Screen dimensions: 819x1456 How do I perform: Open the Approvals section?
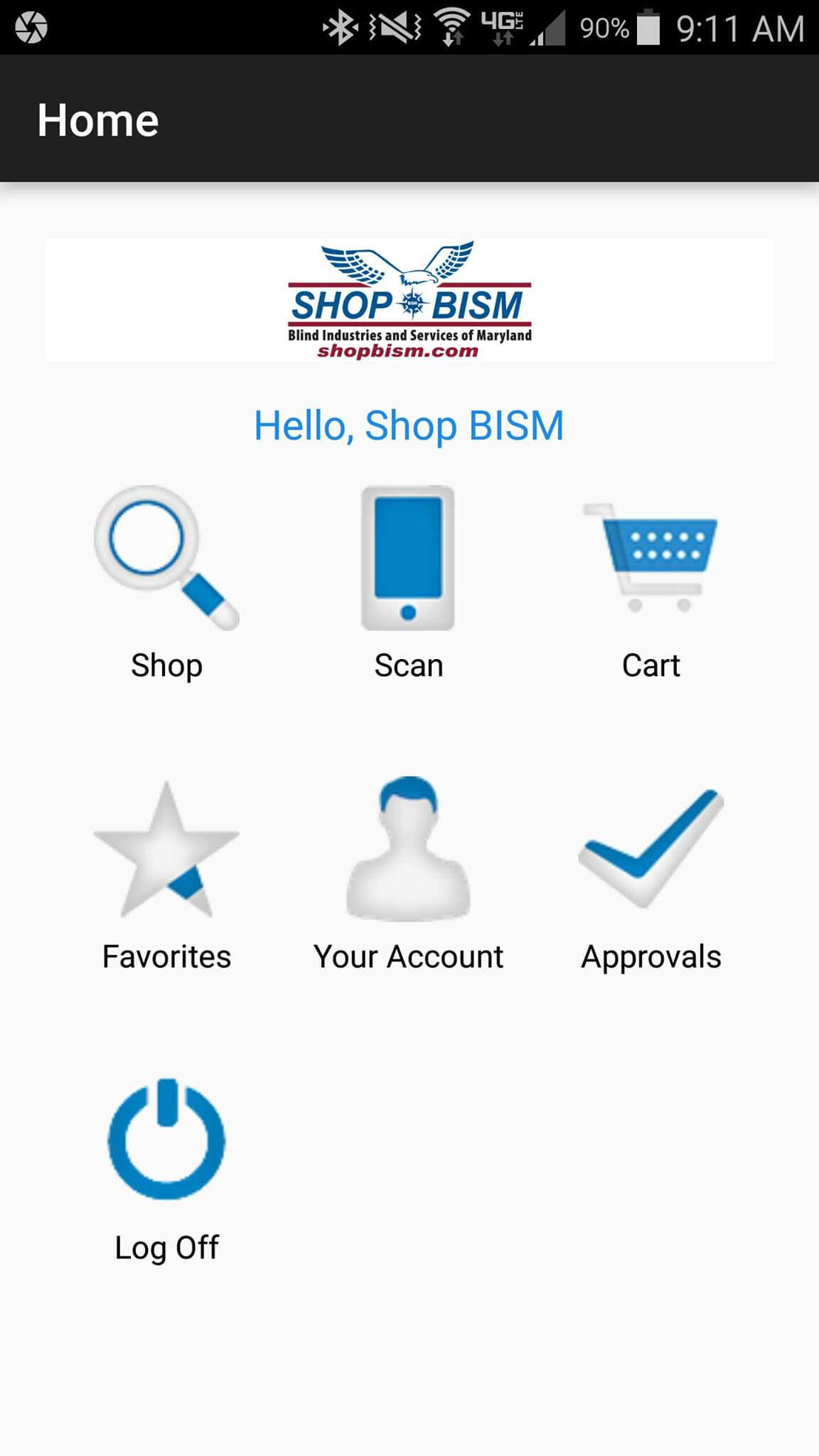(x=651, y=850)
